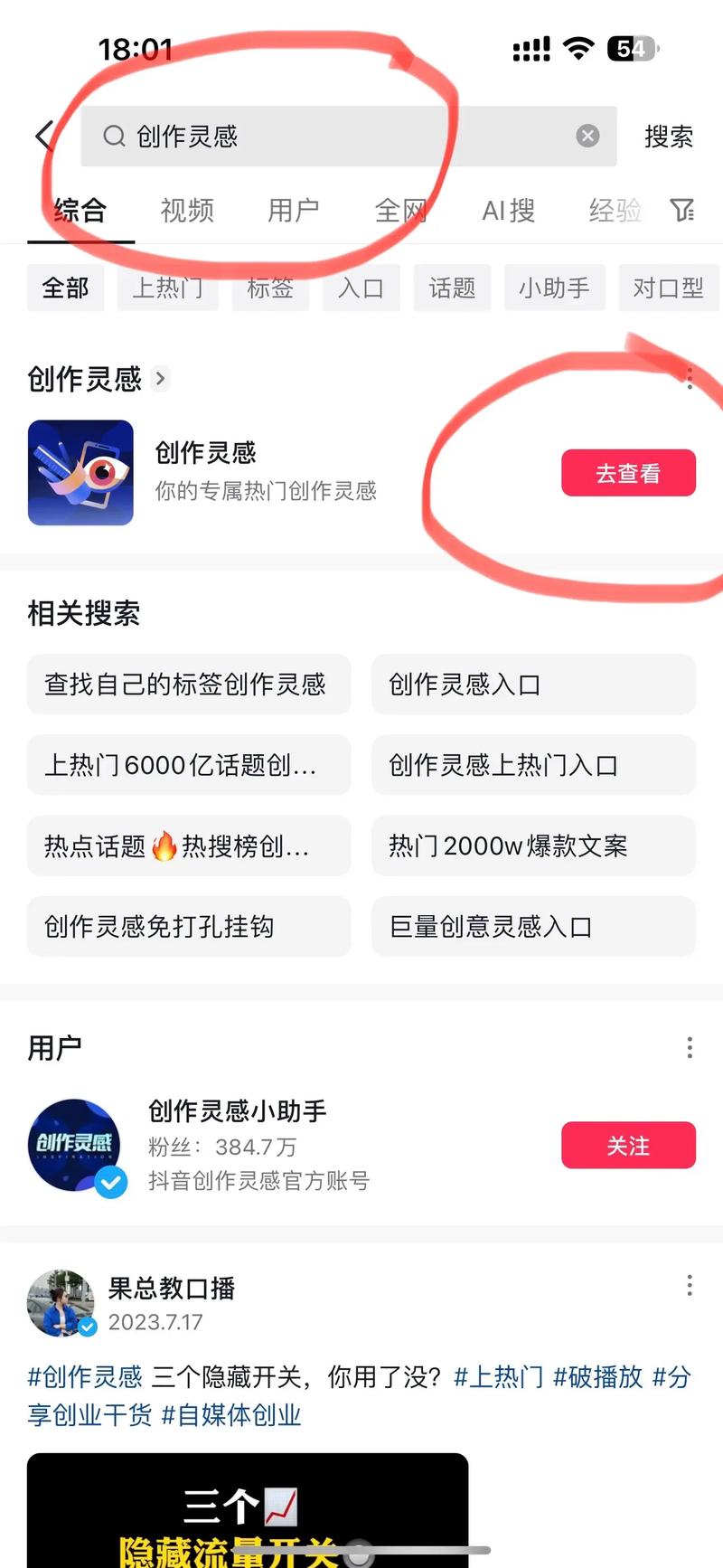Open options menu on 果总教口播 post
723x1568 pixels.
coord(689,1284)
